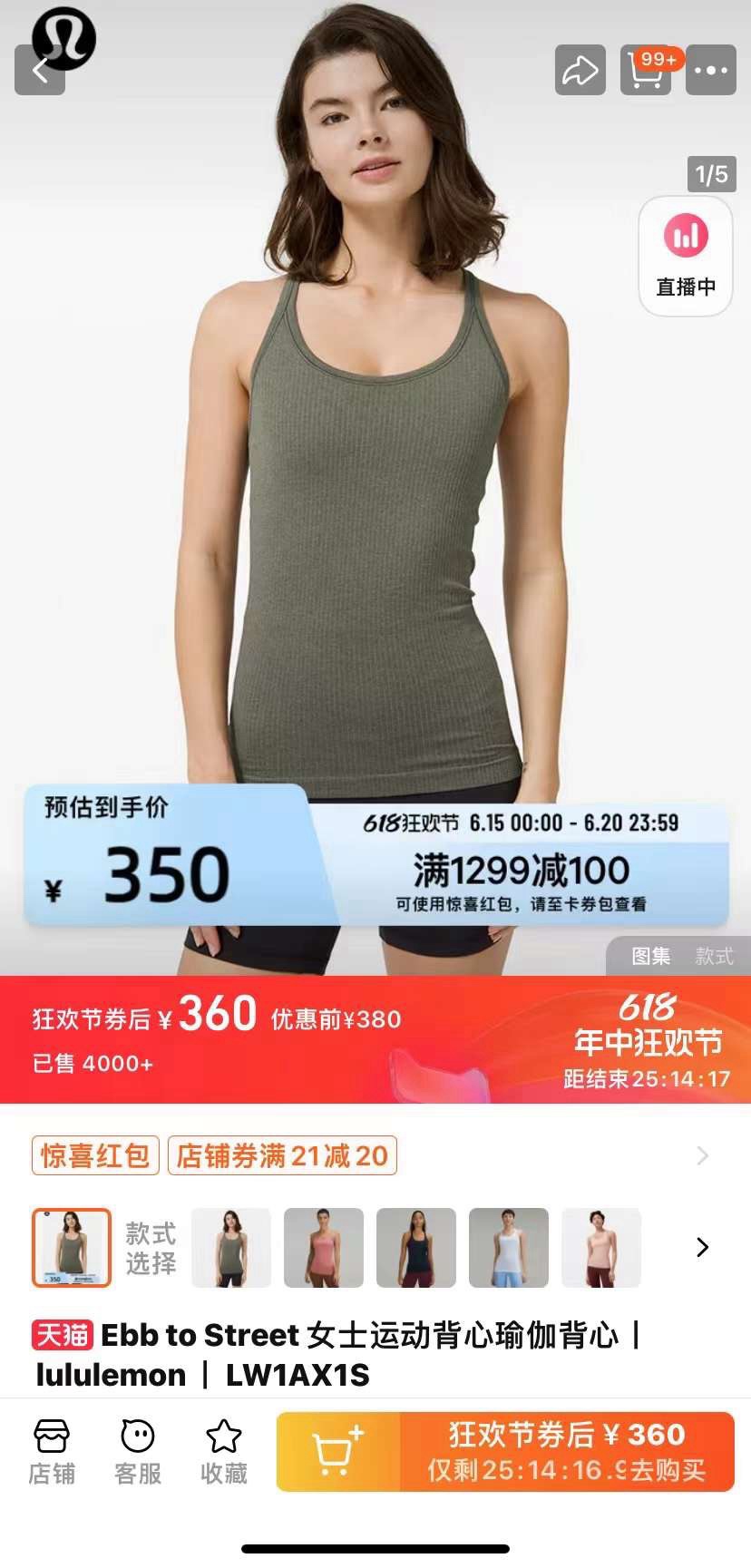
Task: Switch to the 图集 tab
Action: coord(650,957)
